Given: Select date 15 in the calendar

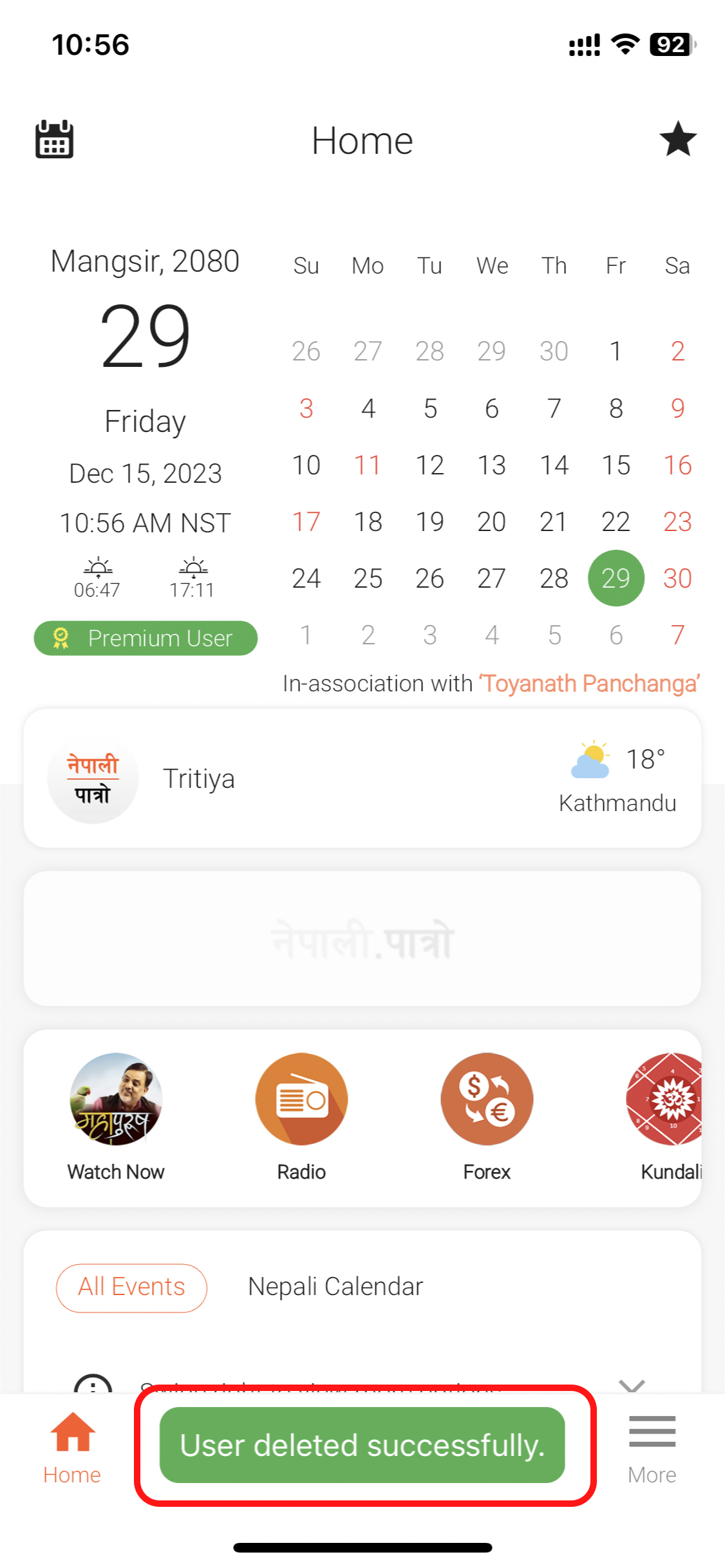Looking at the screenshot, I should pyautogui.click(x=616, y=465).
